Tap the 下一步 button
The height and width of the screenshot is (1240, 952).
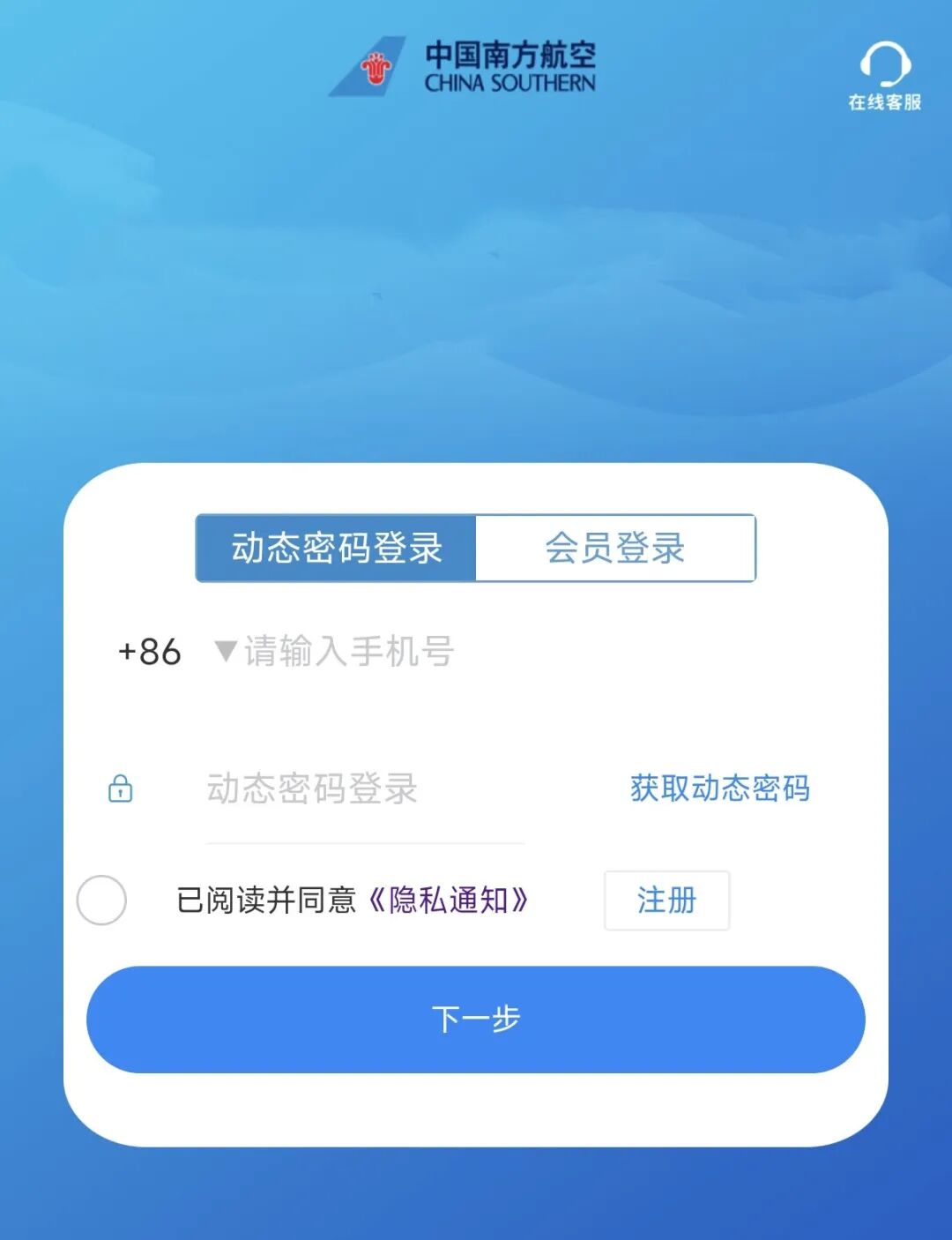[476, 1020]
